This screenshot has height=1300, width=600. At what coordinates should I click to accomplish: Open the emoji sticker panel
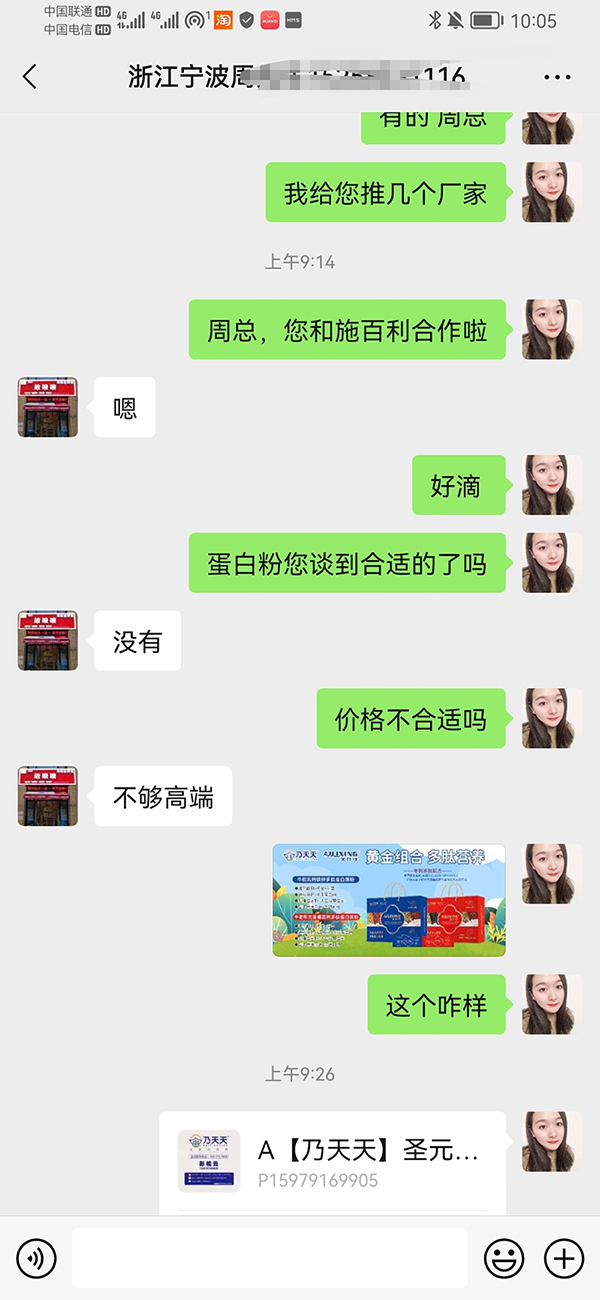pos(504,1258)
